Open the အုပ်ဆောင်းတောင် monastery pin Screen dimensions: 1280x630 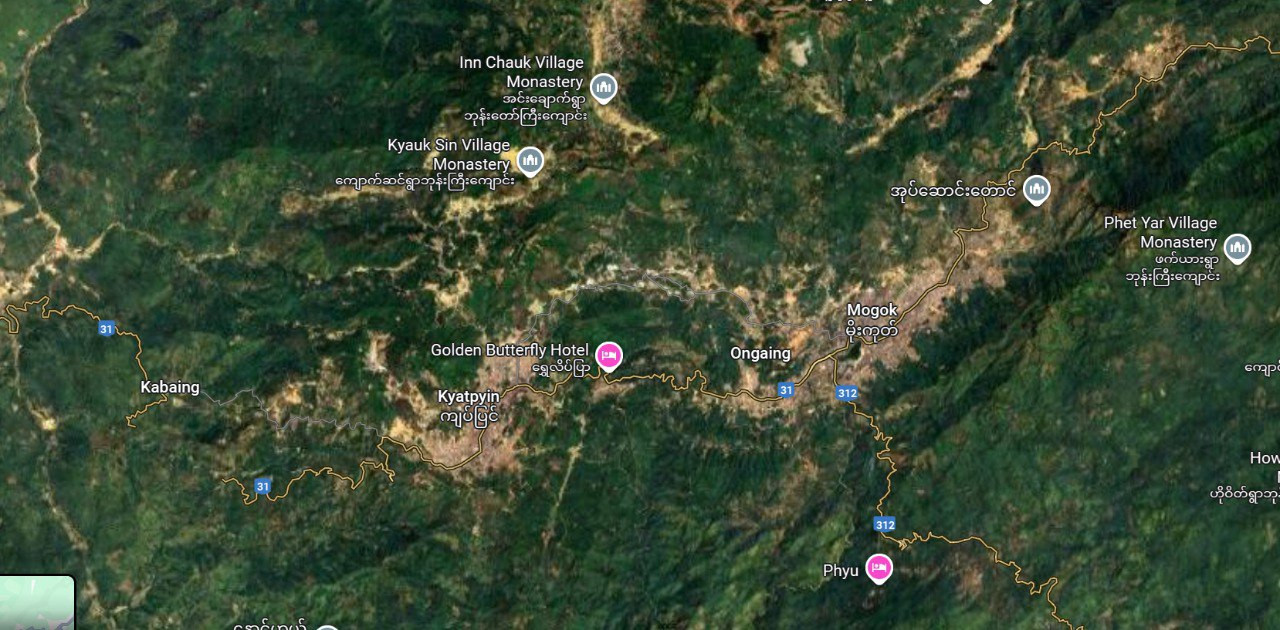click(1037, 188)
